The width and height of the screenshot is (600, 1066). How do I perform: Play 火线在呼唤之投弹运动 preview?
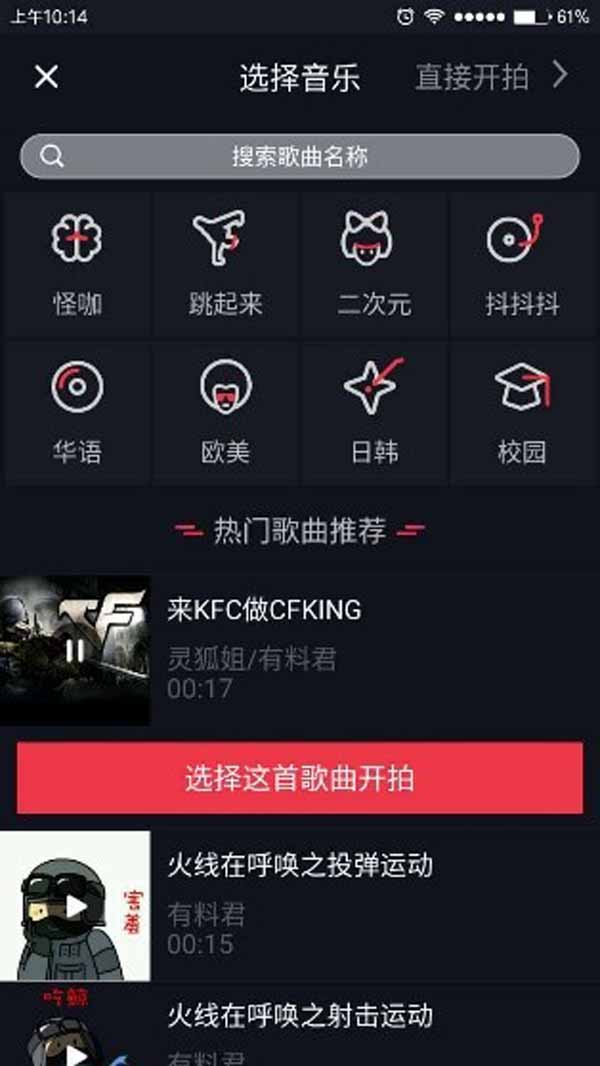click(x=76, y=906)
